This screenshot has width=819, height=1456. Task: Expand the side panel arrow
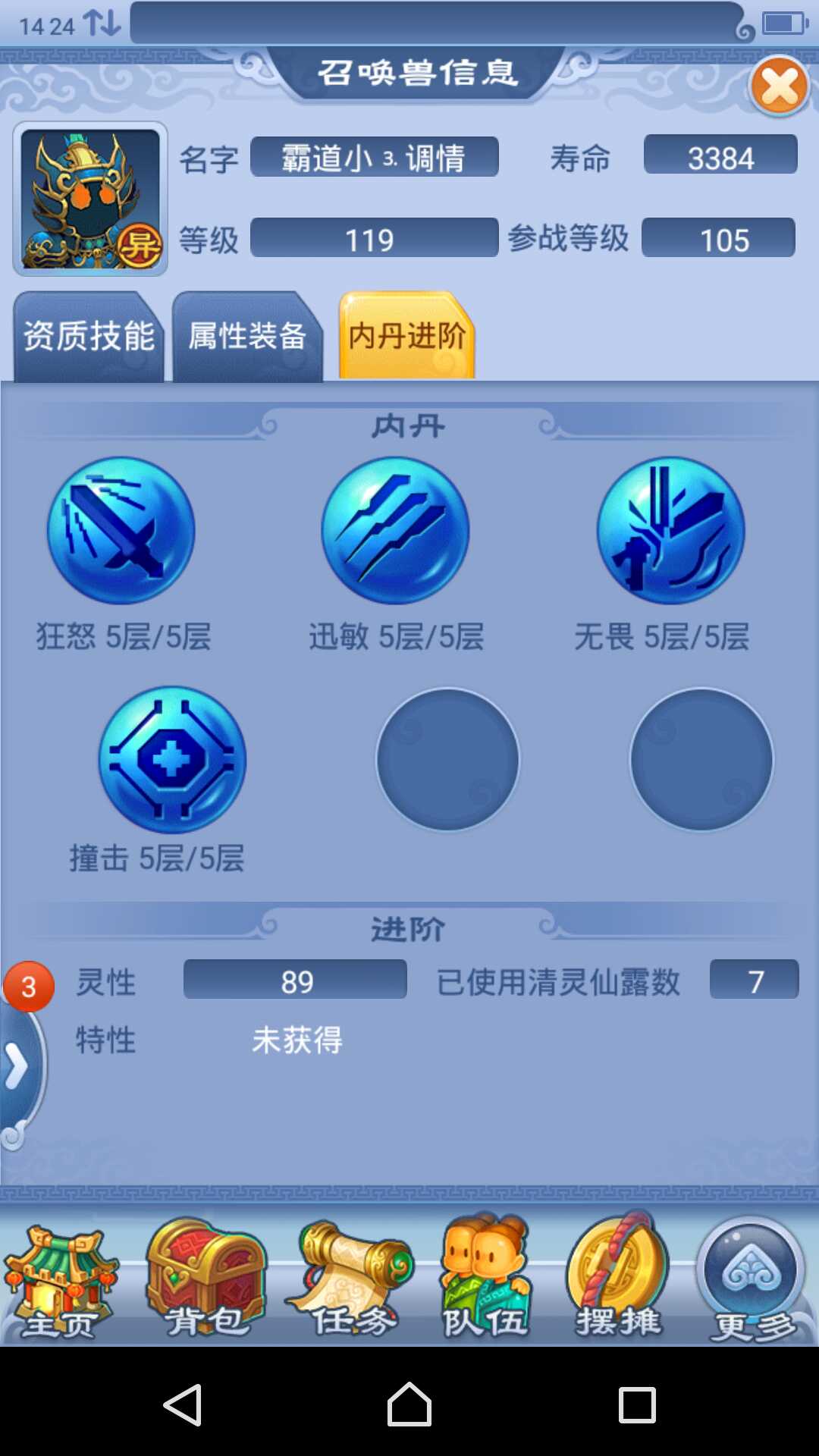coord(17,1066)
